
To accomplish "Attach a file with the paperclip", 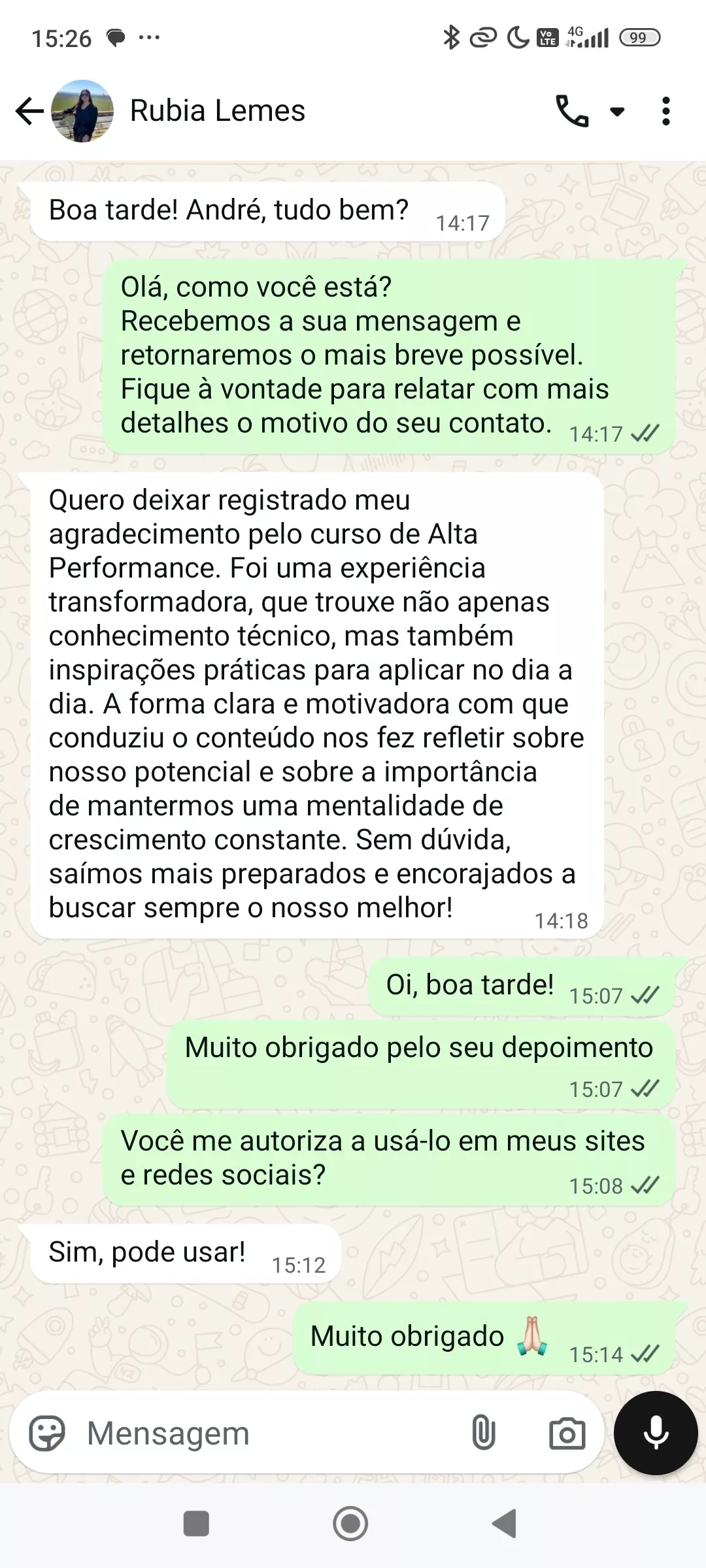I will pos(483,1433).
